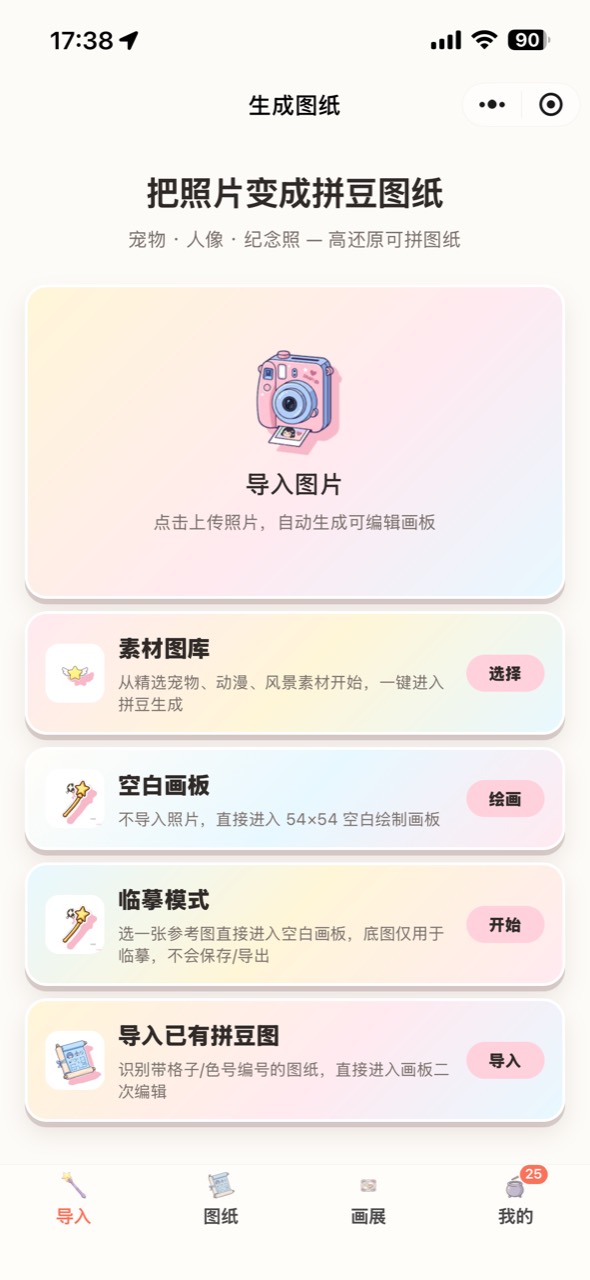Screen dimensions: 590x1280
Task: Go to the 我的 tab
Action: click(516, 1199)
